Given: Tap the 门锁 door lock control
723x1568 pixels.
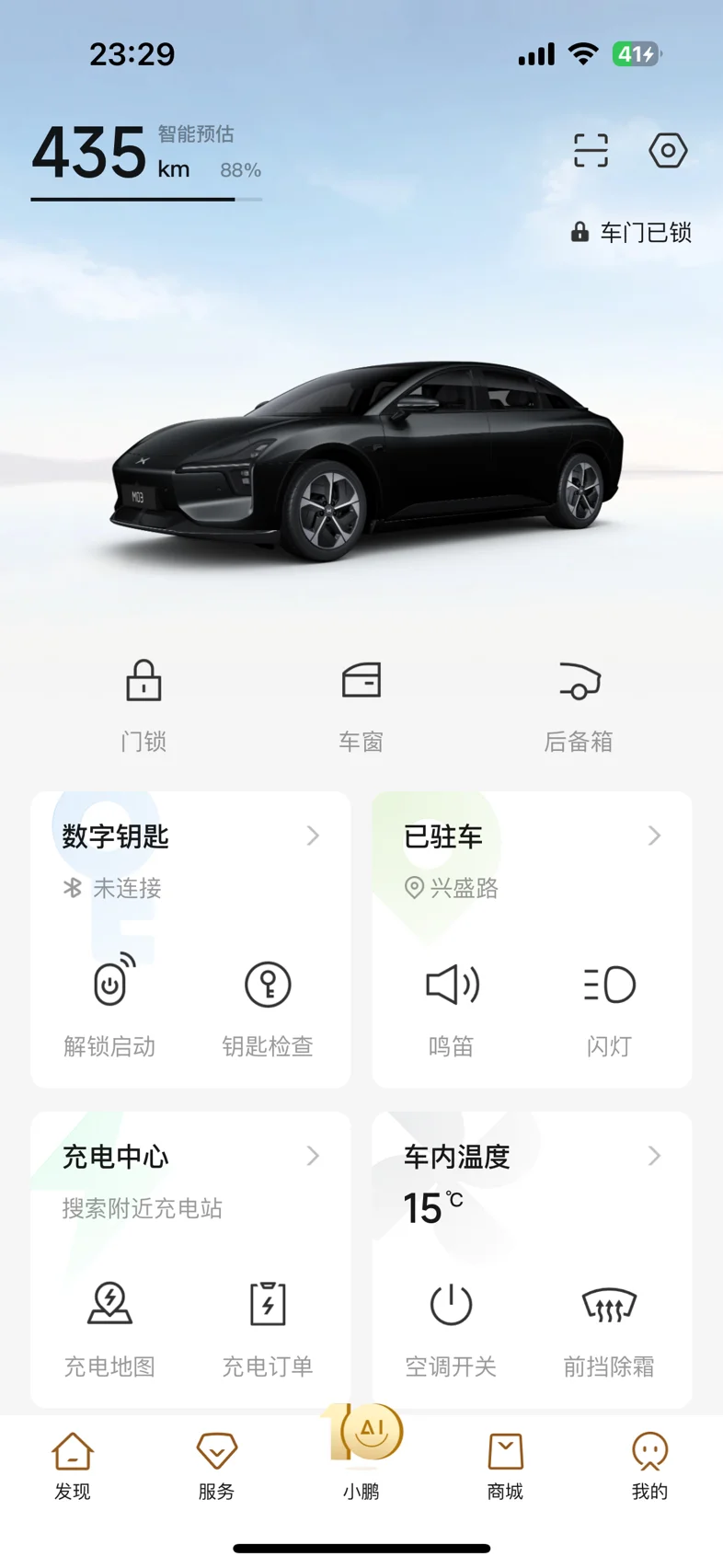Looking at the screenshot, I should click(x=143, y=706).
